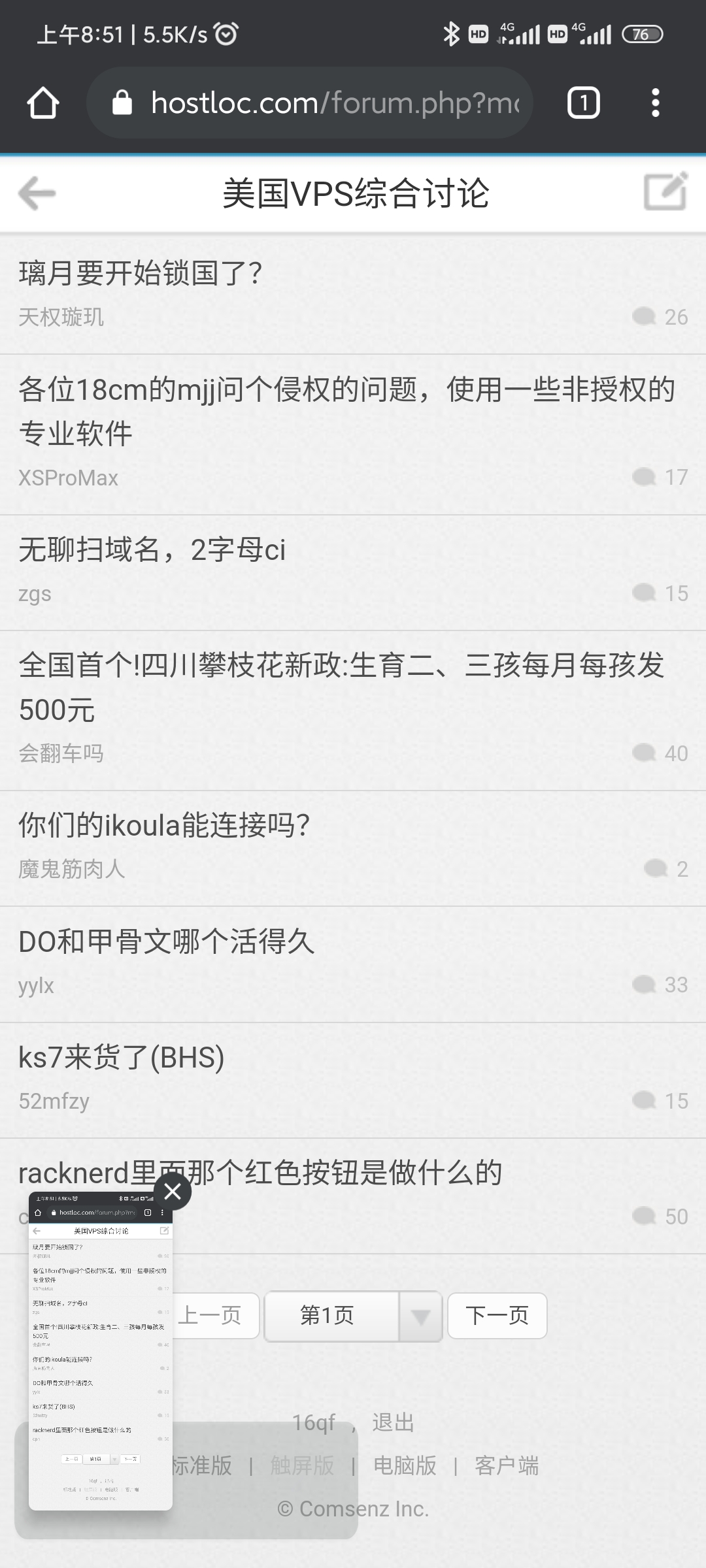Screen dimensions: 706x1568
Task: Expand the 第1页 page selector
Action: coord(420,1316)
